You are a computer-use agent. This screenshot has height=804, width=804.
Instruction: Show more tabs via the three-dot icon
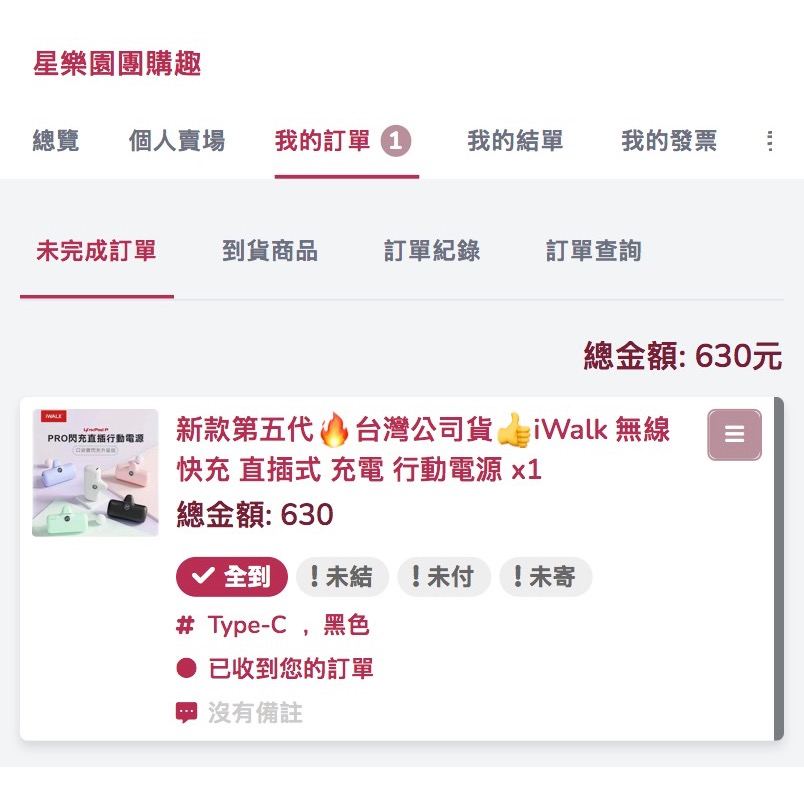click(x=769, y=141)
